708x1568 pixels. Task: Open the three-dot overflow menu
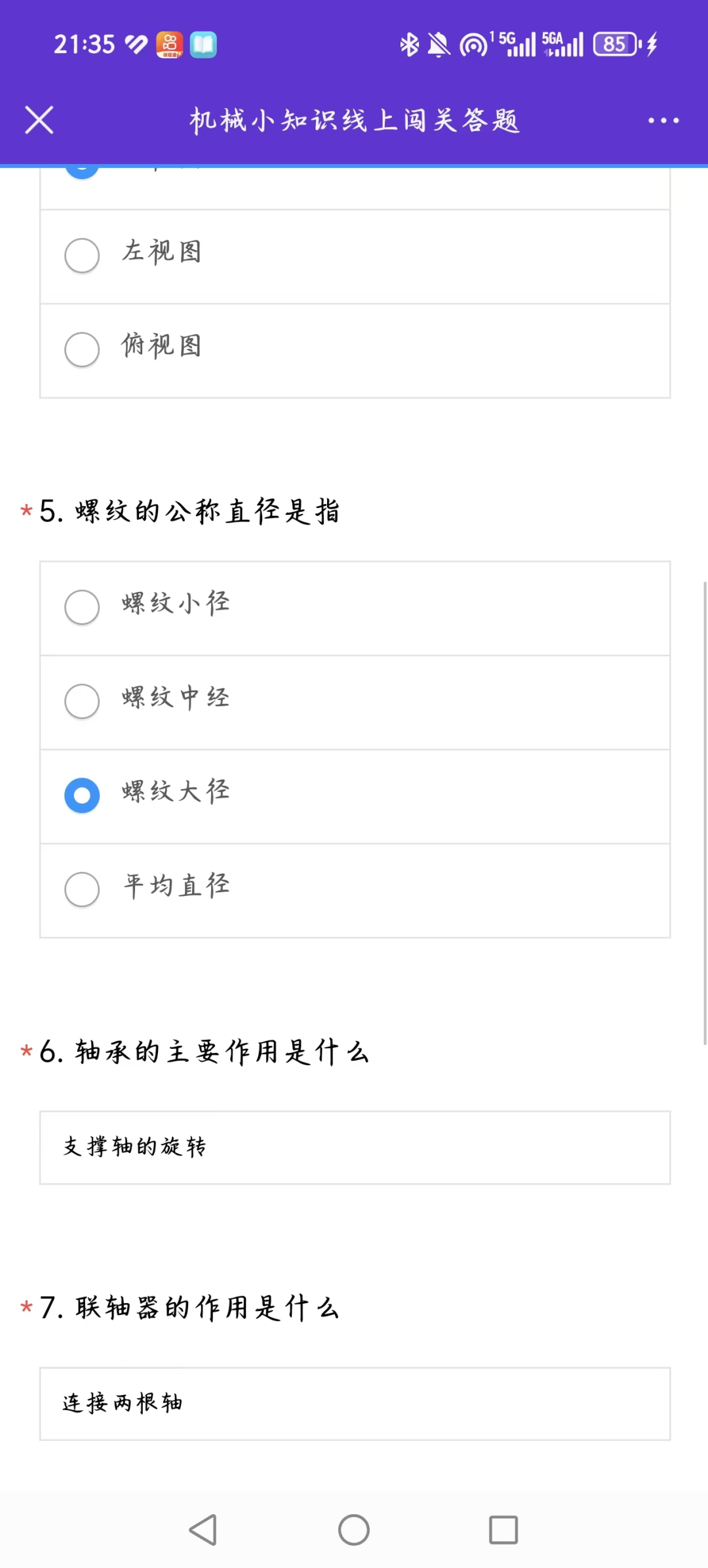pos(663,120)
